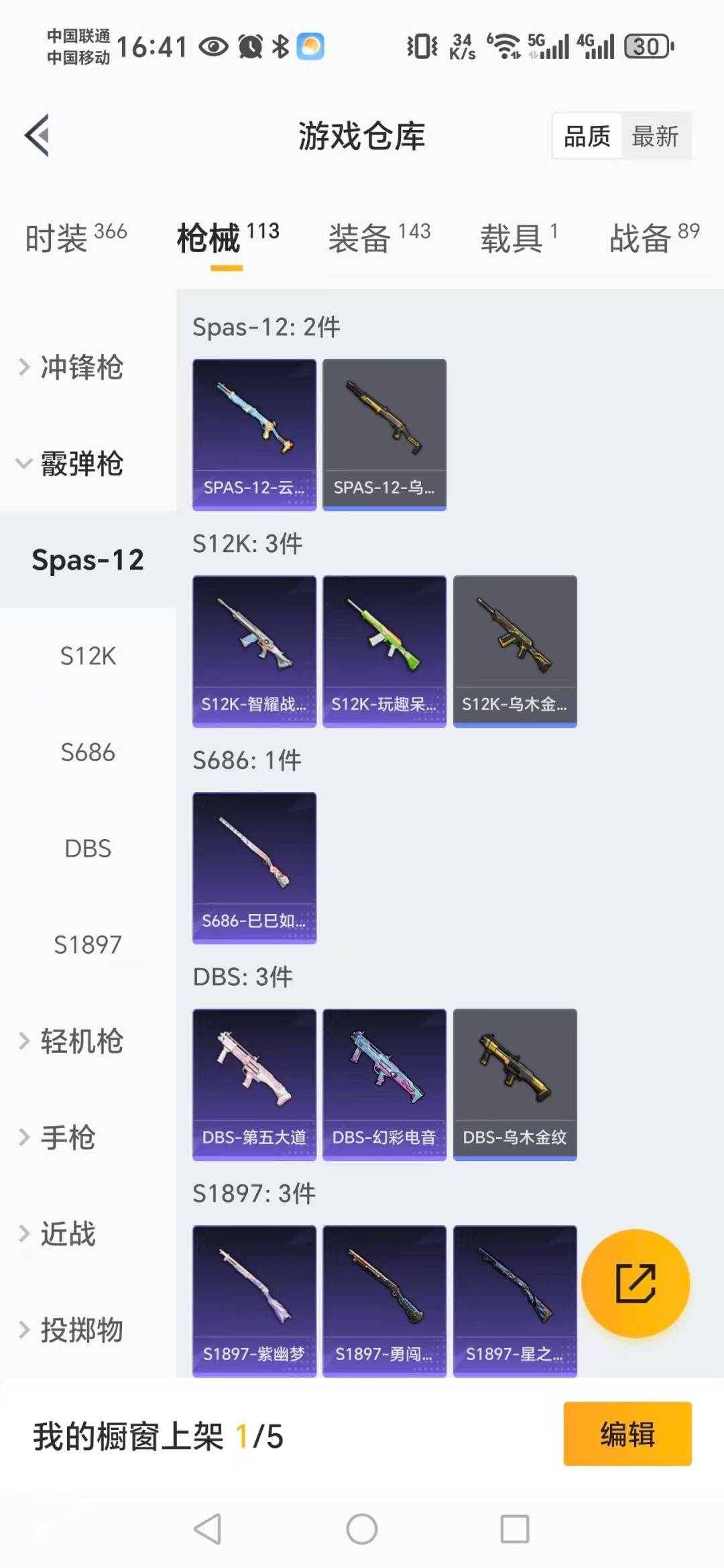The width and height of the screenshot is (724, 1568).
Task: Switch sorting to 最新 newest mode
Action: pos(656,135)
